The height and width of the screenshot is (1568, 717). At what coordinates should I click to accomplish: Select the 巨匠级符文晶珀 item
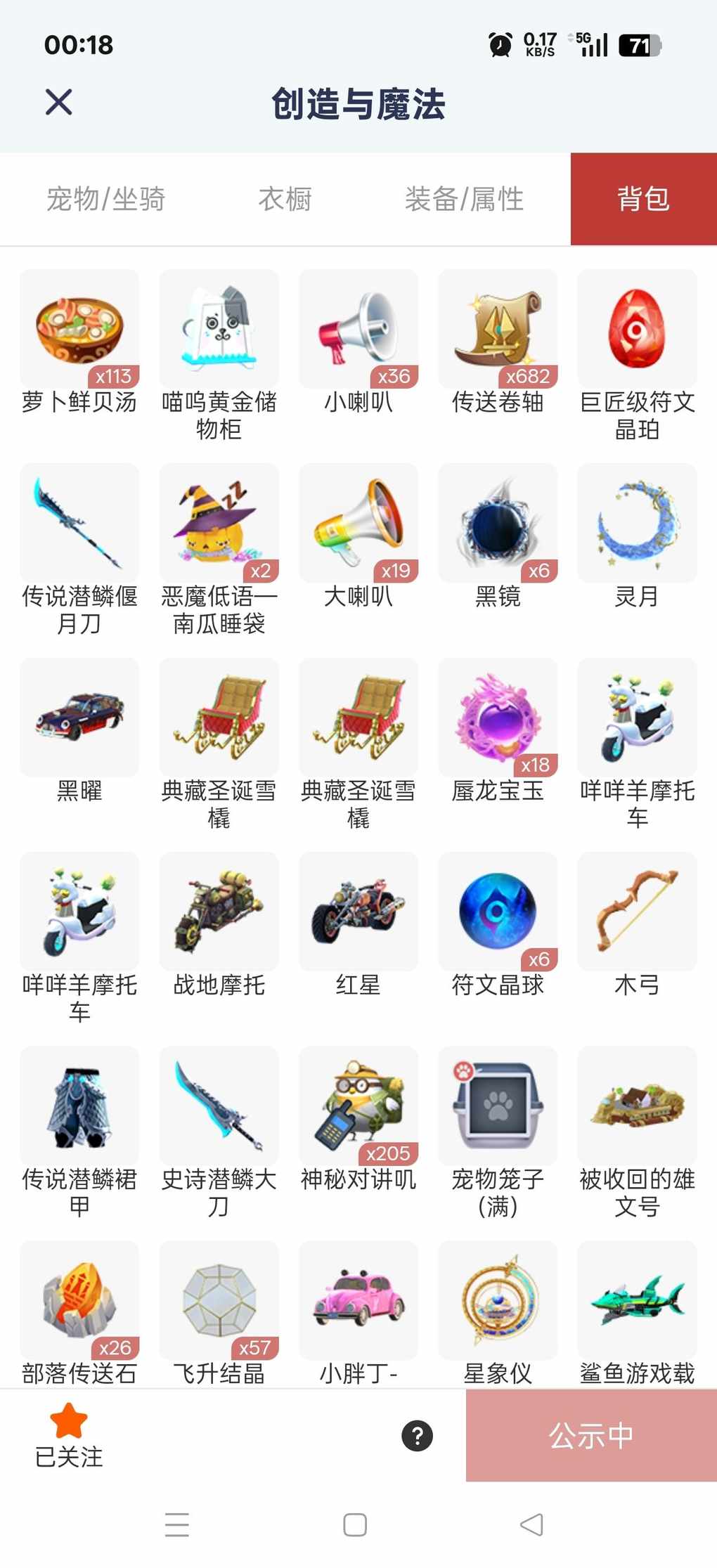[637, 330]
